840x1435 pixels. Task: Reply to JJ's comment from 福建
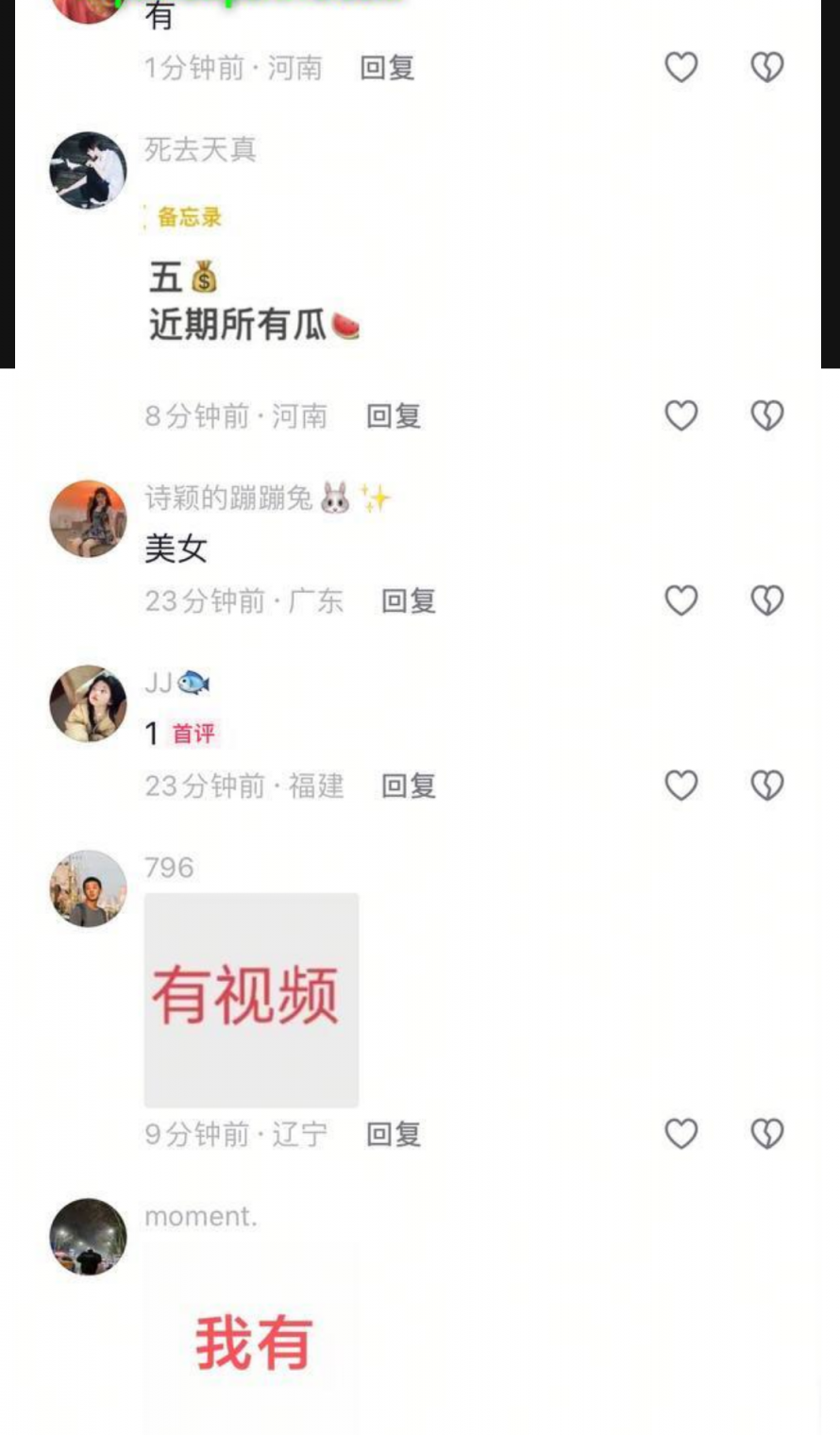tap(408, 786)
